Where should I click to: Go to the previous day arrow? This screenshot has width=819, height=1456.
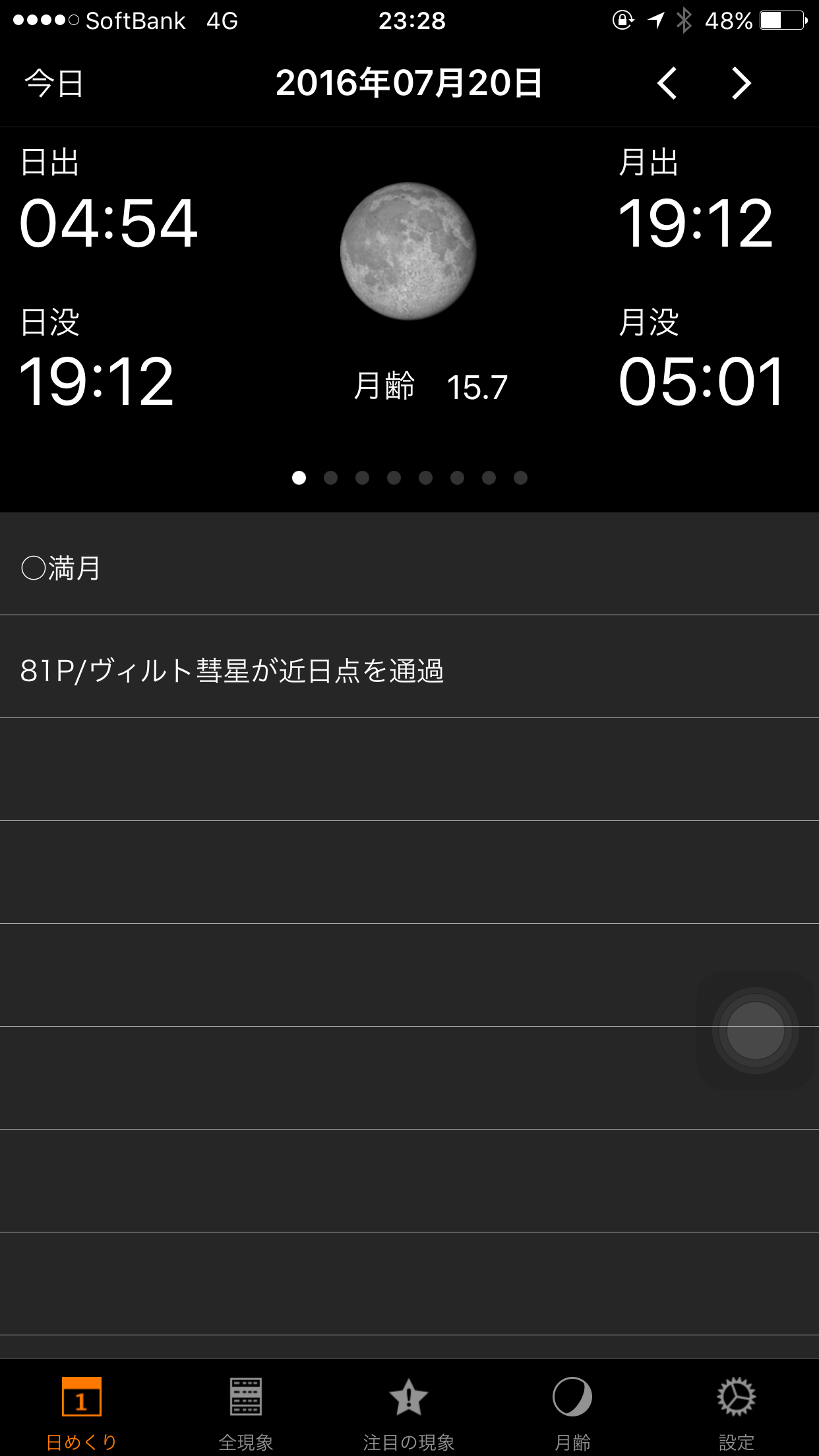(667, 84)
